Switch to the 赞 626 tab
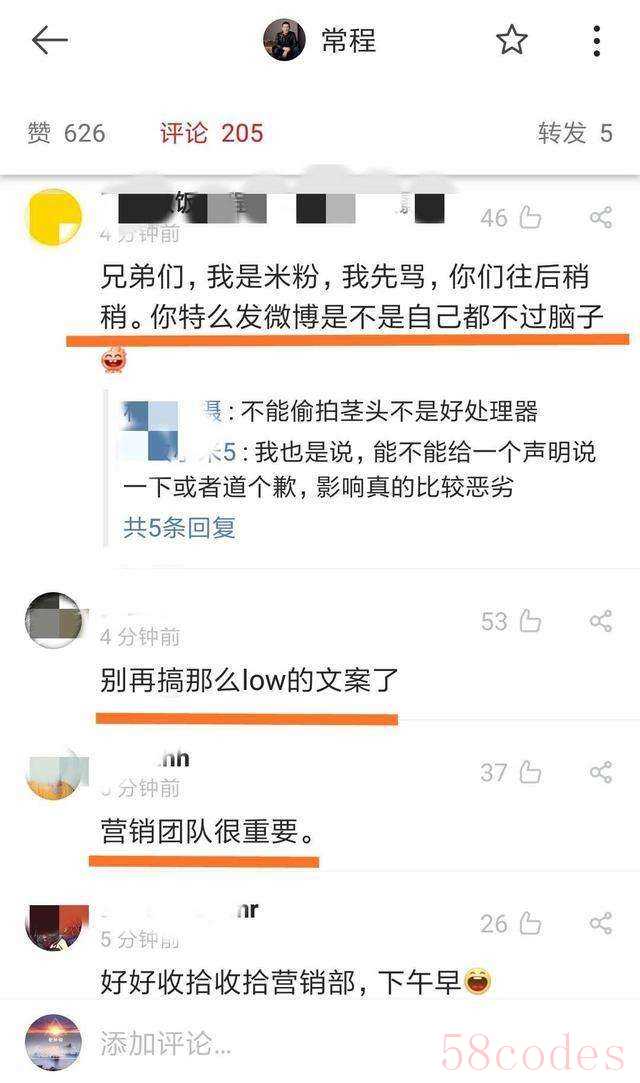Screen dimensions: 640x1083 tap(66, 133)
